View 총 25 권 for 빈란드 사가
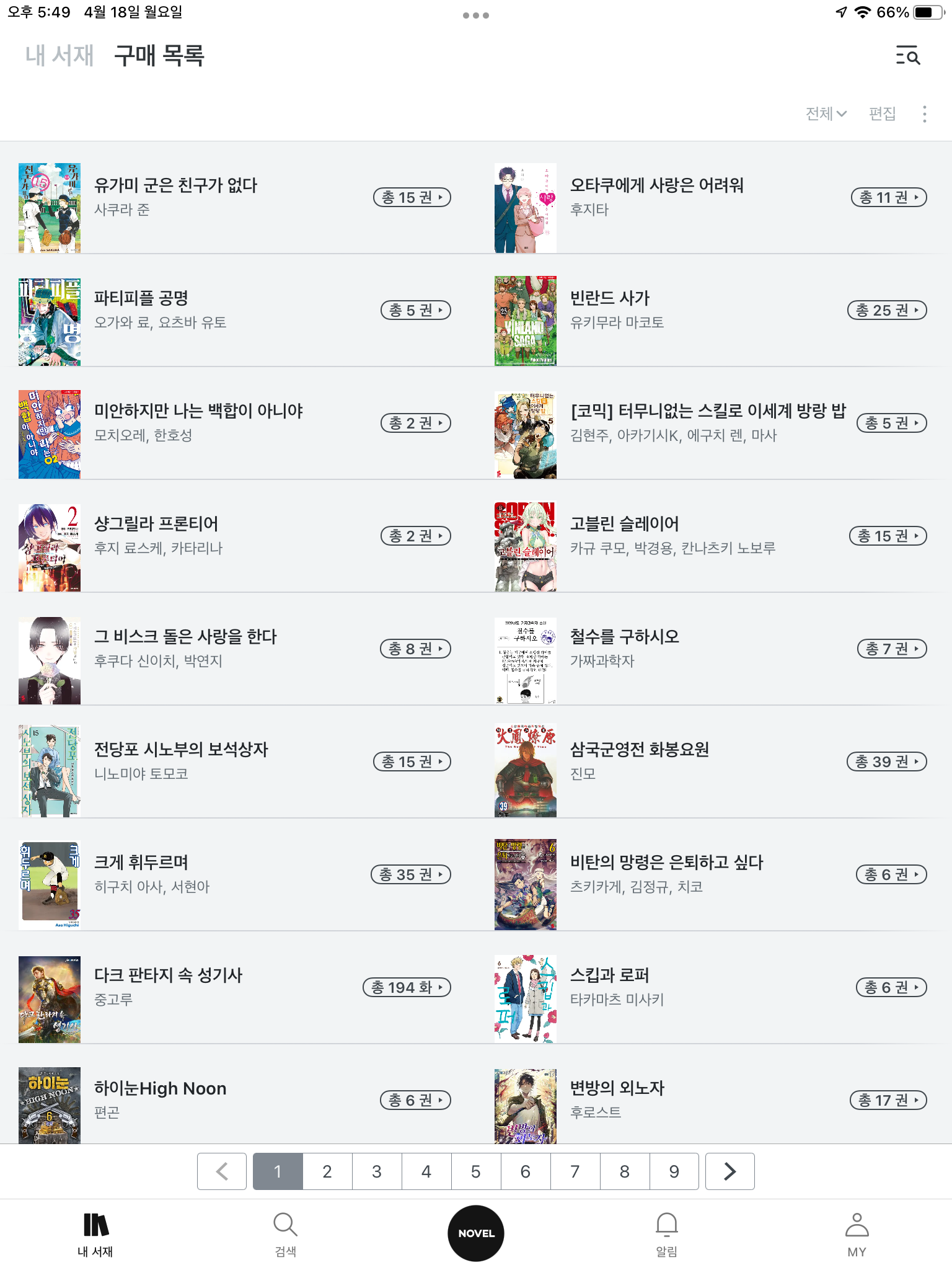The height and width of the screenshot is (1270, 952). pos(887,310)
